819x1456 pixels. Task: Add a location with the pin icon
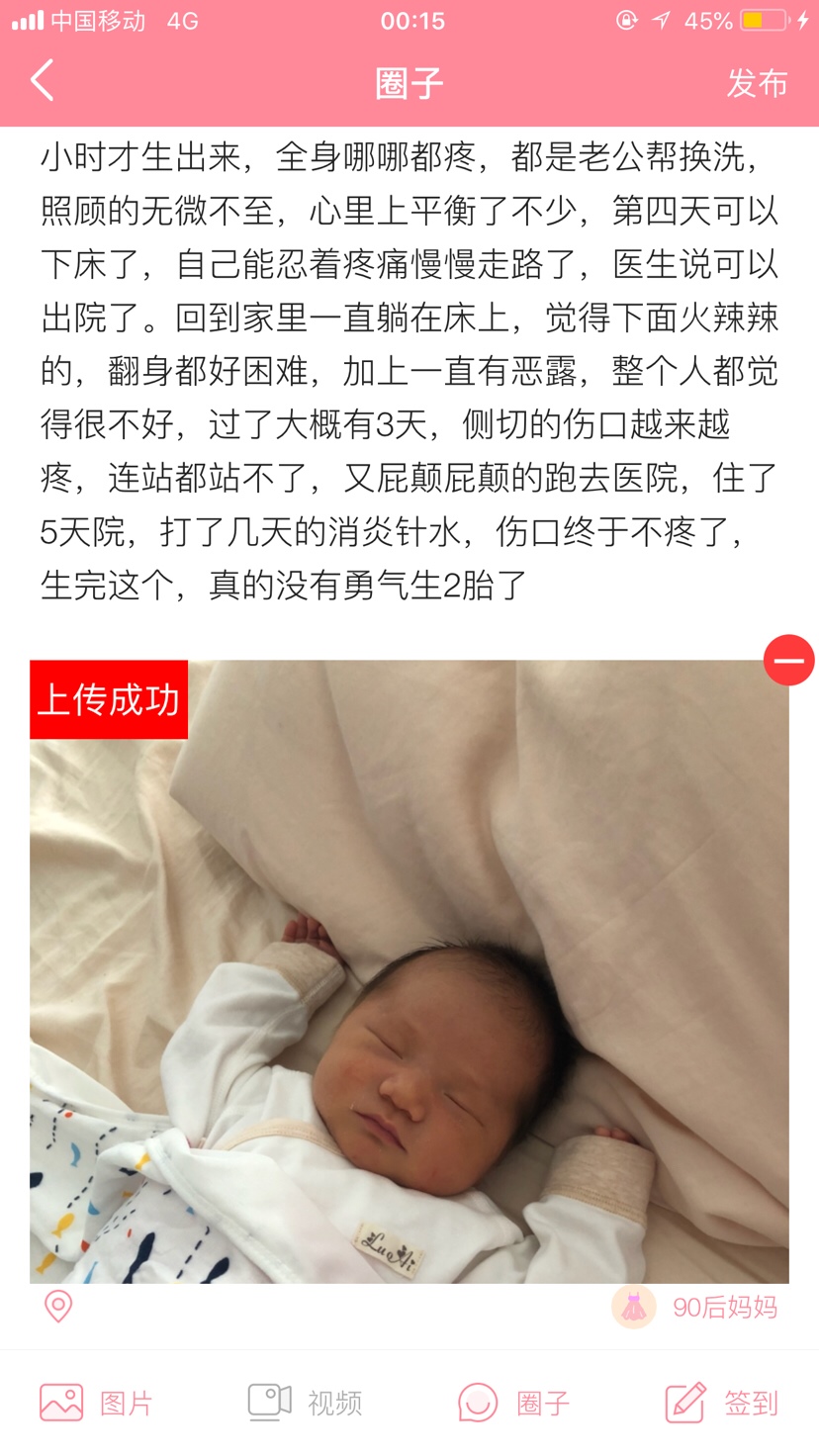point(58,1307)
